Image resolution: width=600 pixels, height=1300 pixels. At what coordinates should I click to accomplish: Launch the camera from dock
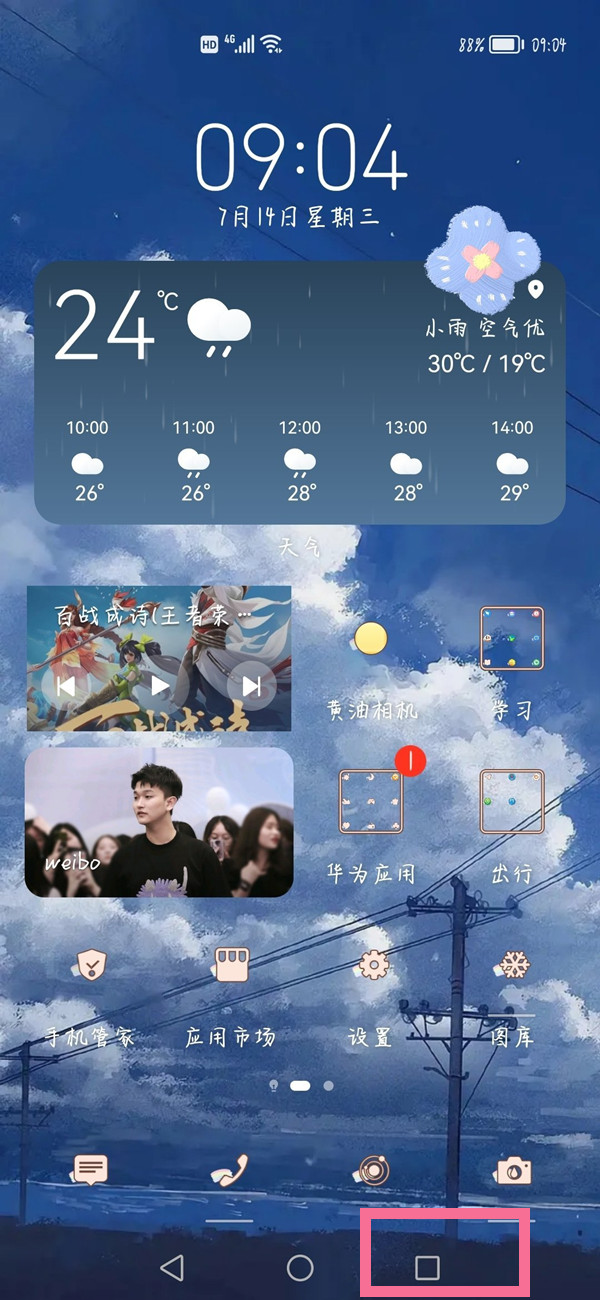513,1169
